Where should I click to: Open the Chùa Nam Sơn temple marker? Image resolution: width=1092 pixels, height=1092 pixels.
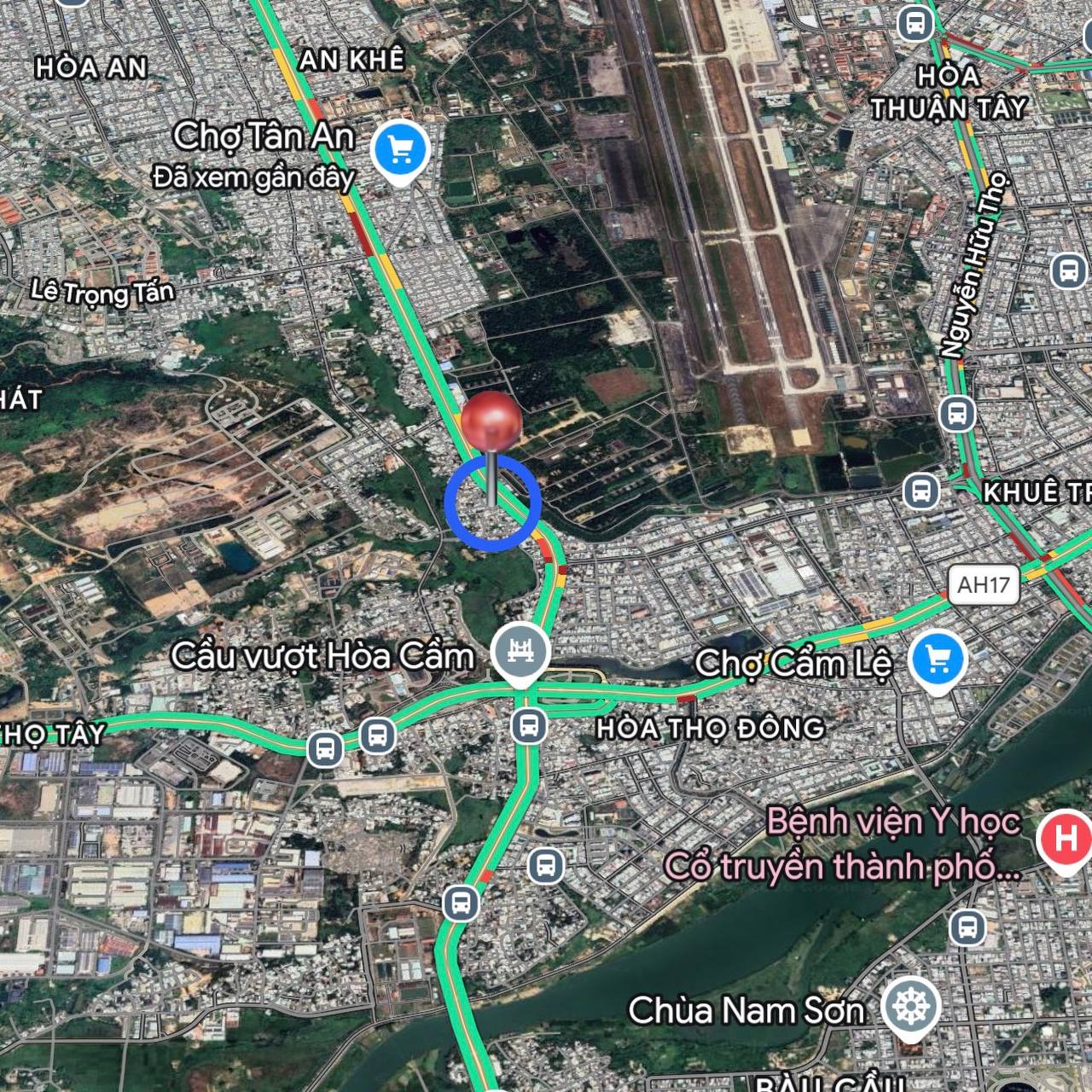[910, 1007]
